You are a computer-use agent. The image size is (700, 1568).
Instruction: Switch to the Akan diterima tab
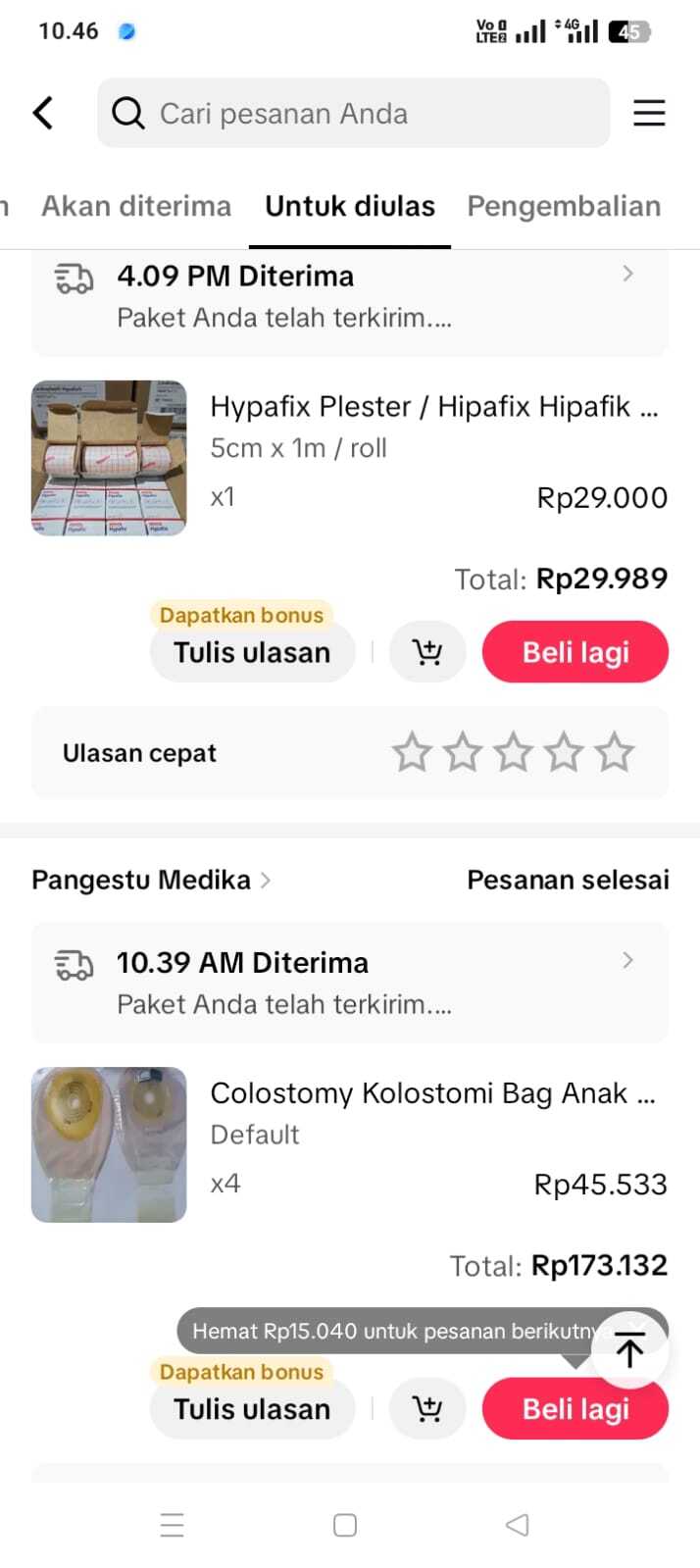(136, 206)
